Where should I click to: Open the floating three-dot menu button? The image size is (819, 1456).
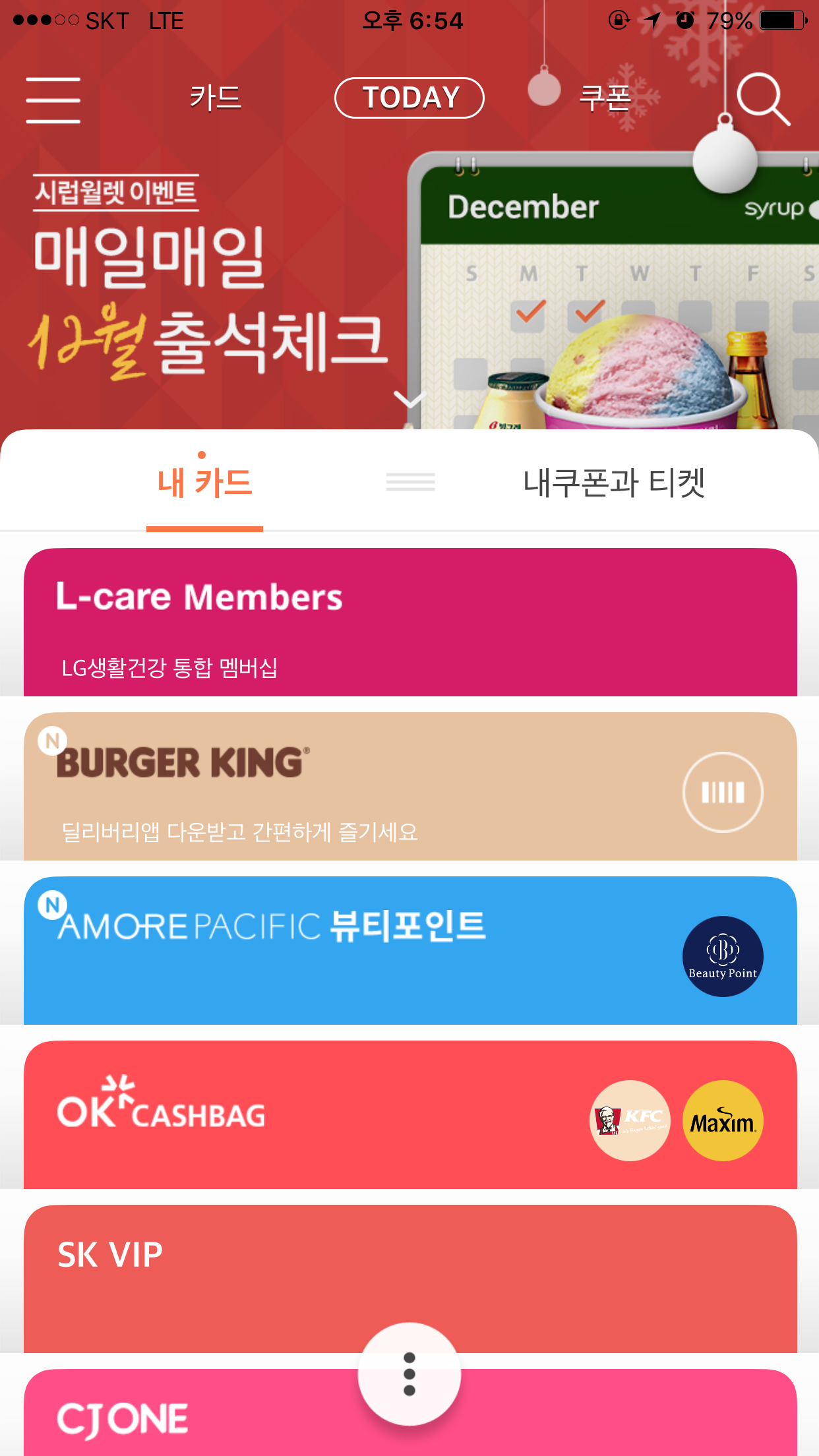409,1374
